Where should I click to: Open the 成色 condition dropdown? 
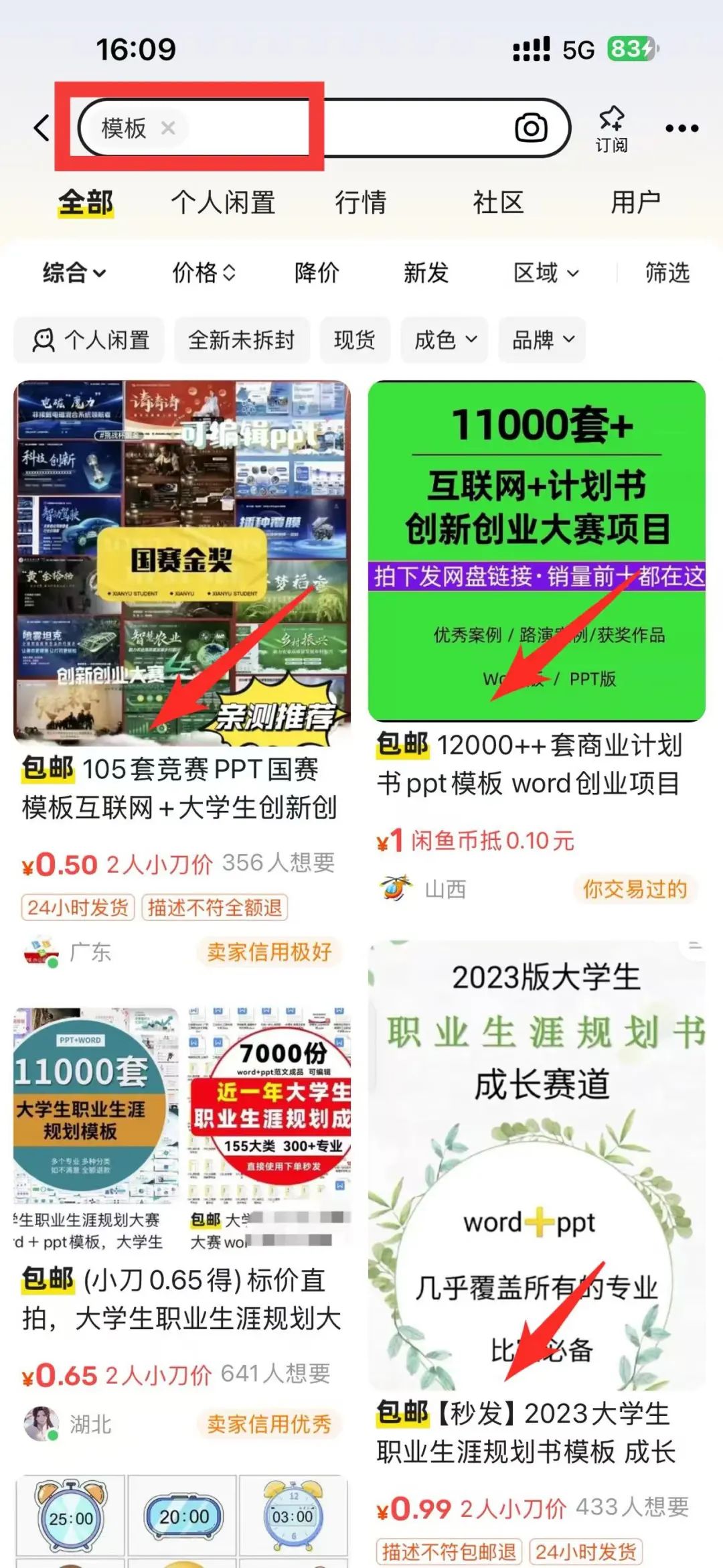pyautogui.click(x=443, y=340)
